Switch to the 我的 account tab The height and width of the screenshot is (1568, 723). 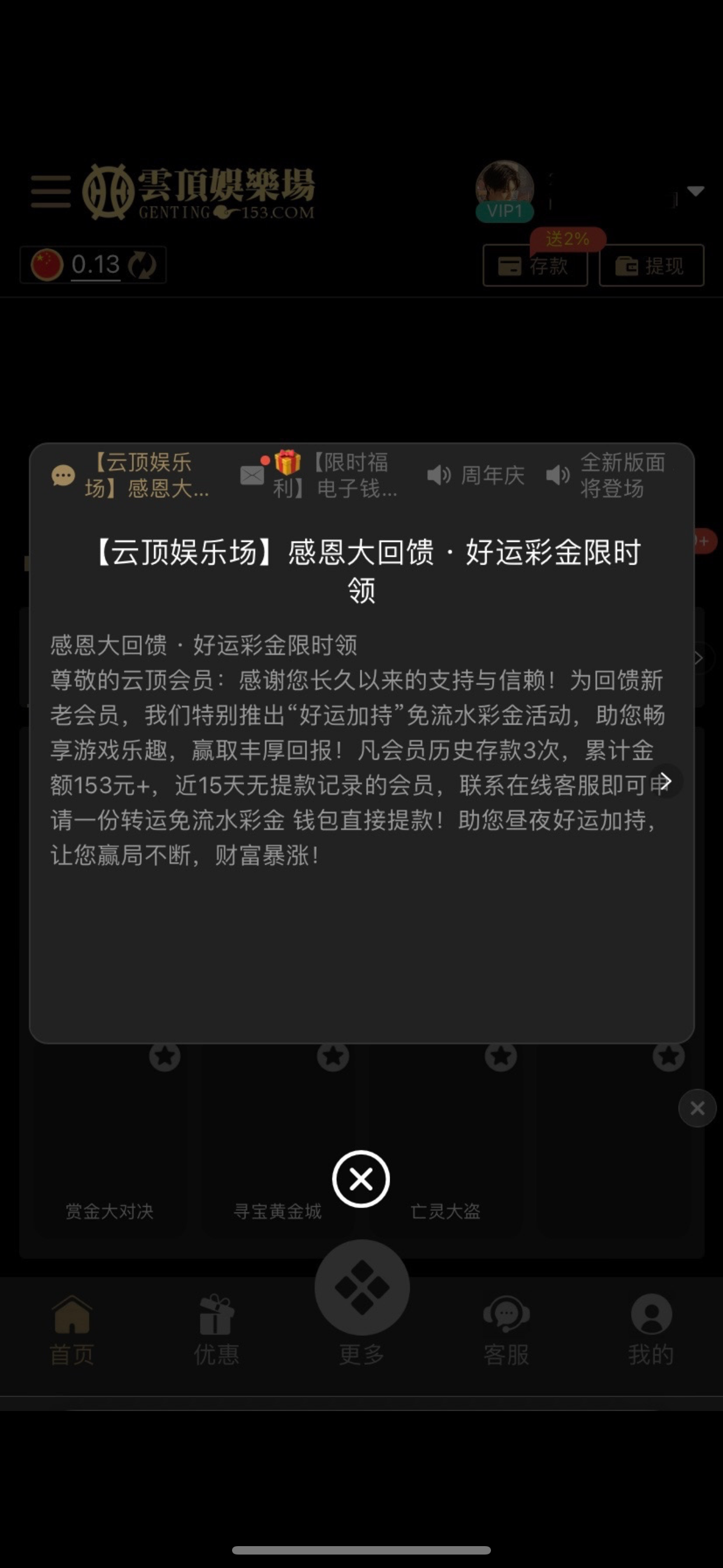coord(651,1331)
